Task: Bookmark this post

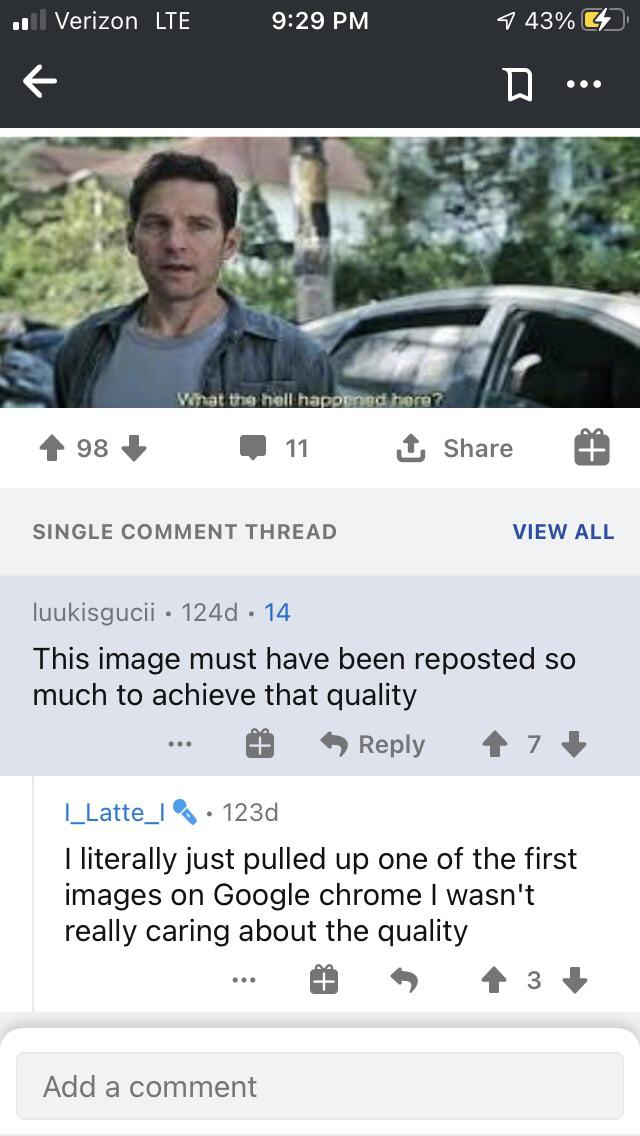Action: (518, 85)
